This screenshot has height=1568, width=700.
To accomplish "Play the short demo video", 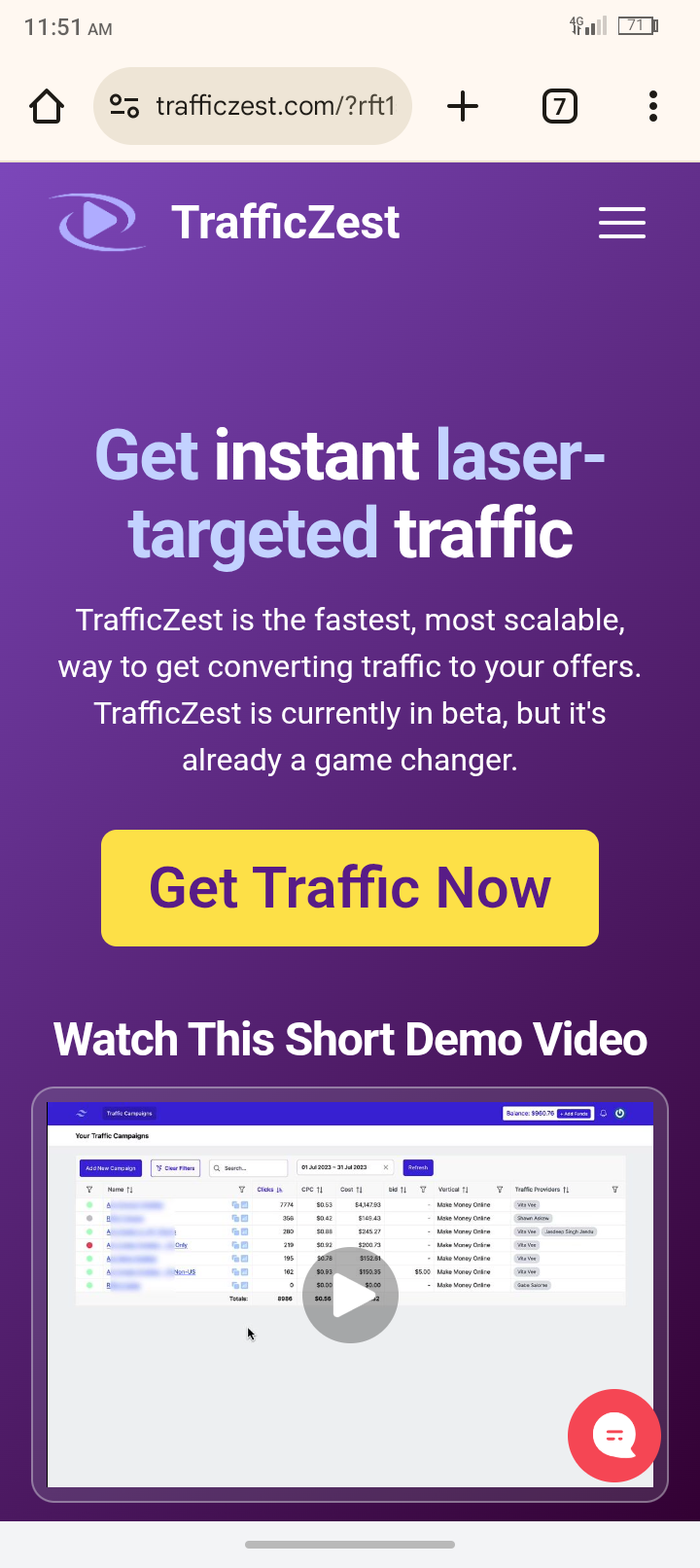I will pos(350,1296).
